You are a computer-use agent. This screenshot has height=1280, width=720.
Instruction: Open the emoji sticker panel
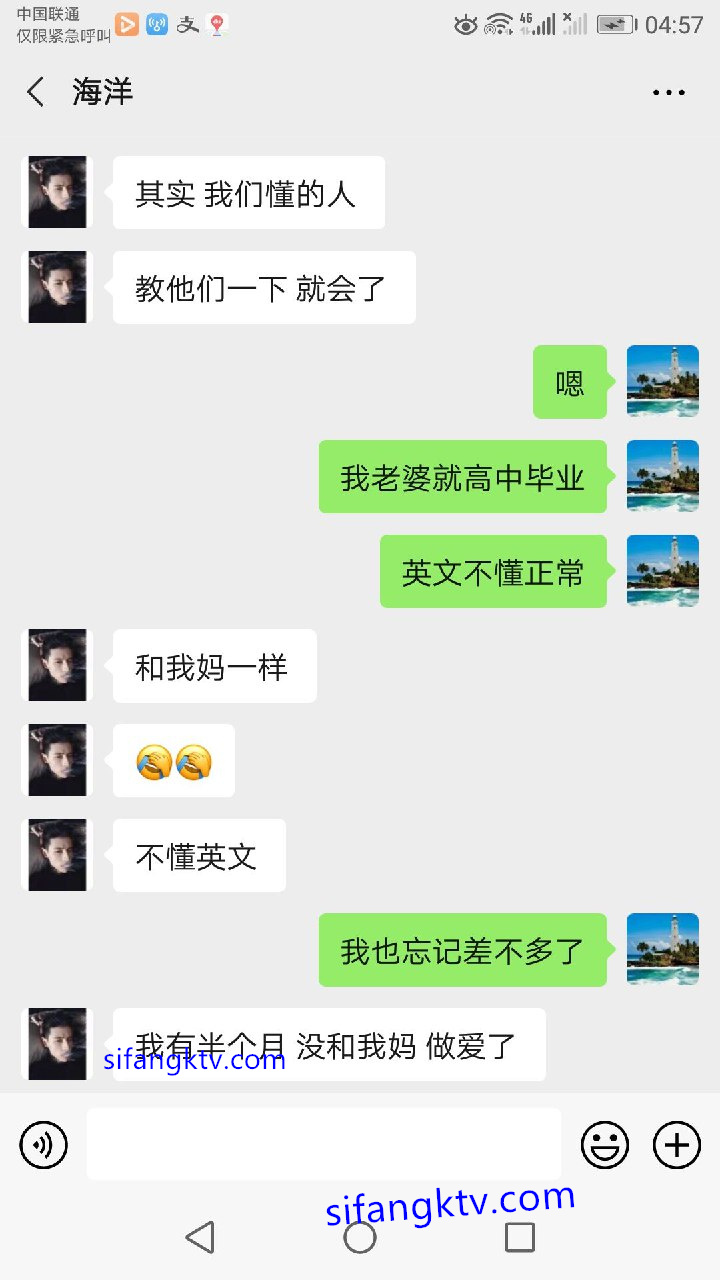click(605, 1145)
